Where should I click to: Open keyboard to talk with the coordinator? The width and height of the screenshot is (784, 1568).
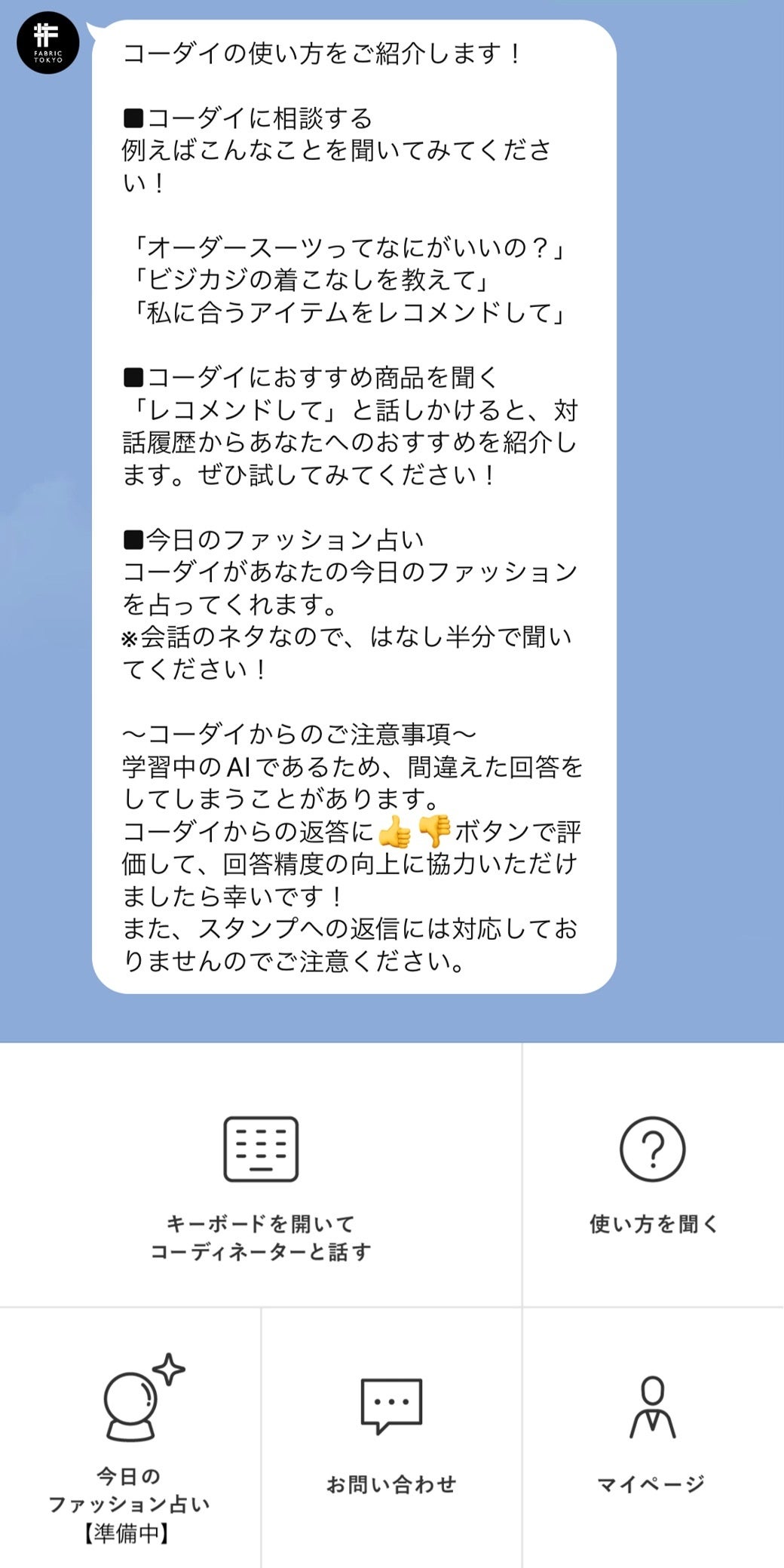(261, 1177)
